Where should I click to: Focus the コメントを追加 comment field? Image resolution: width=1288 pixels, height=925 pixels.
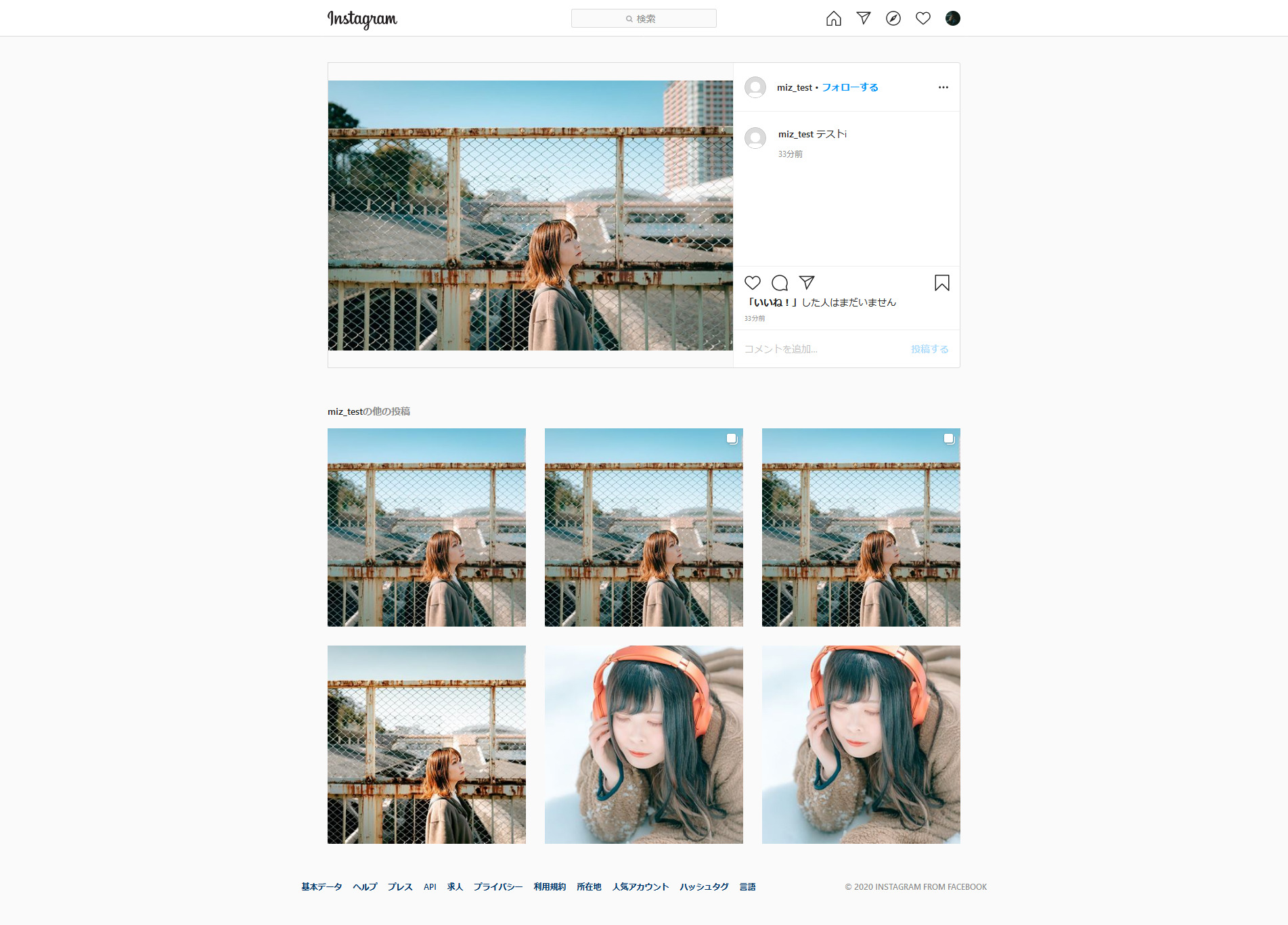[823, 349]
